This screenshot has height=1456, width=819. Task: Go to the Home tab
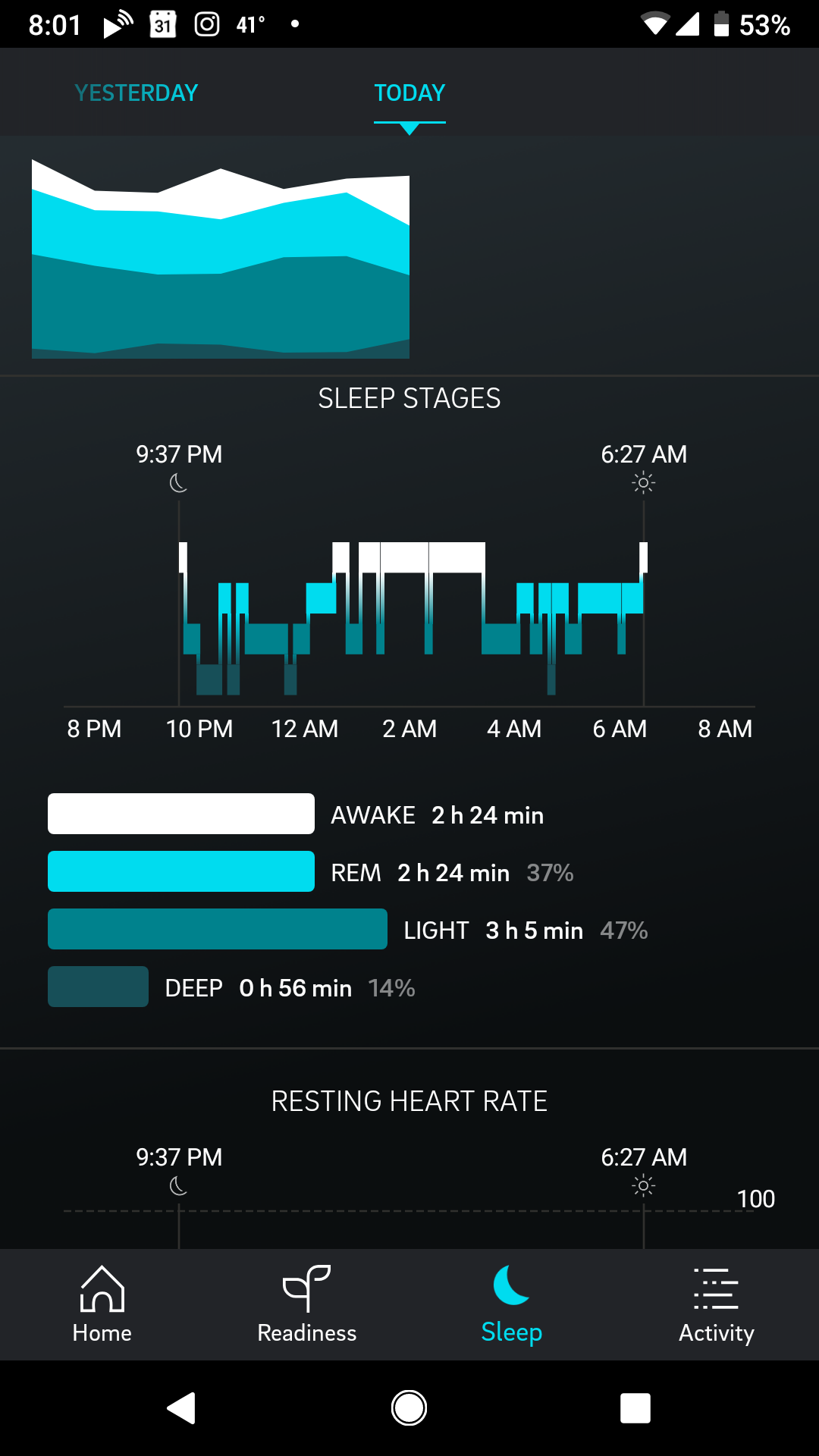(x=102, y=1304)
